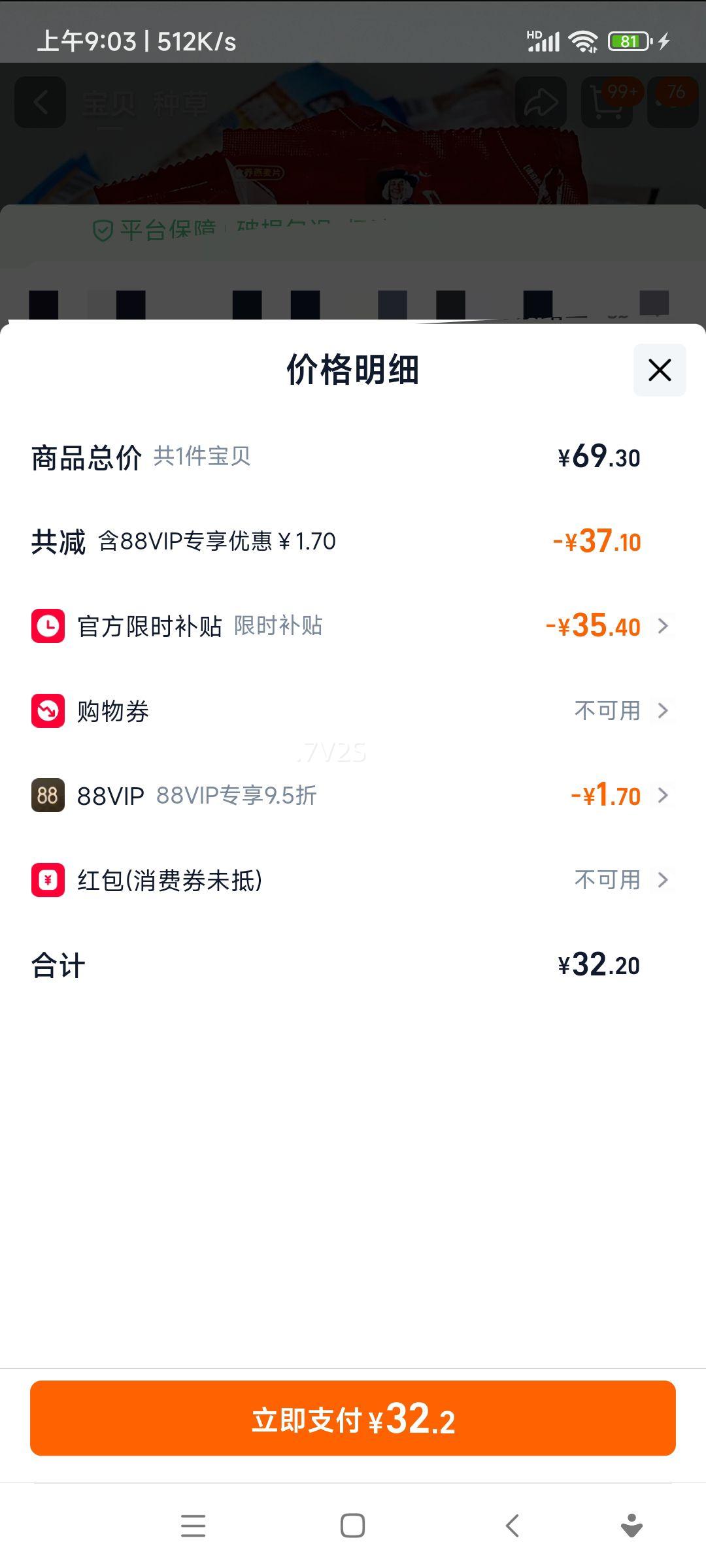
Task: Tap the Android recent apps button
Action: click(x=193, y=1526)
